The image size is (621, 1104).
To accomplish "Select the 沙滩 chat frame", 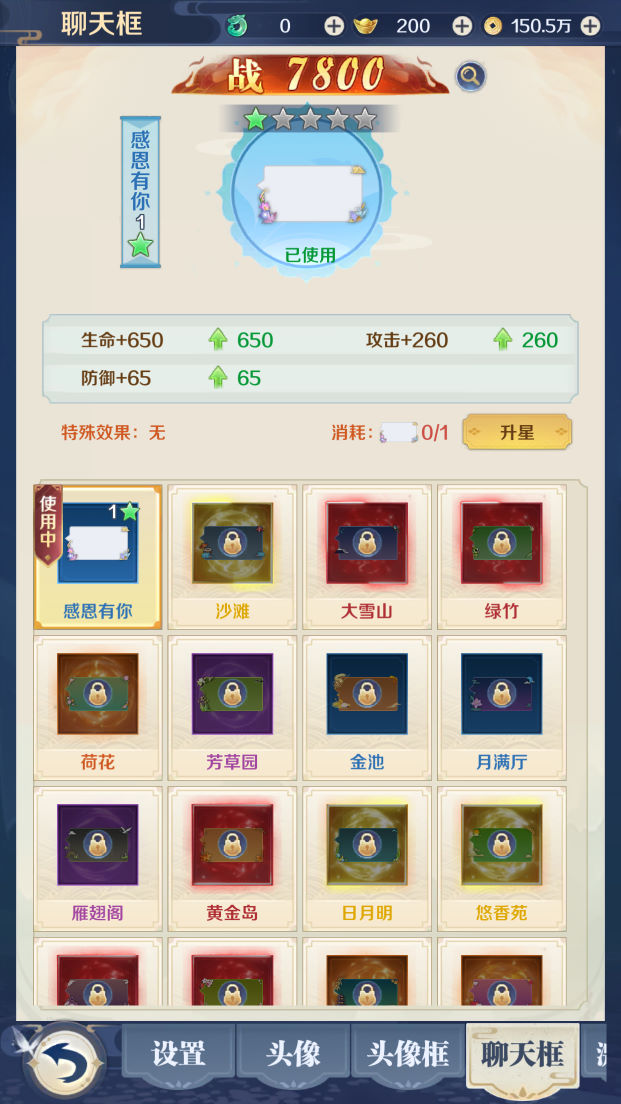I will click(x=232, y=557).
